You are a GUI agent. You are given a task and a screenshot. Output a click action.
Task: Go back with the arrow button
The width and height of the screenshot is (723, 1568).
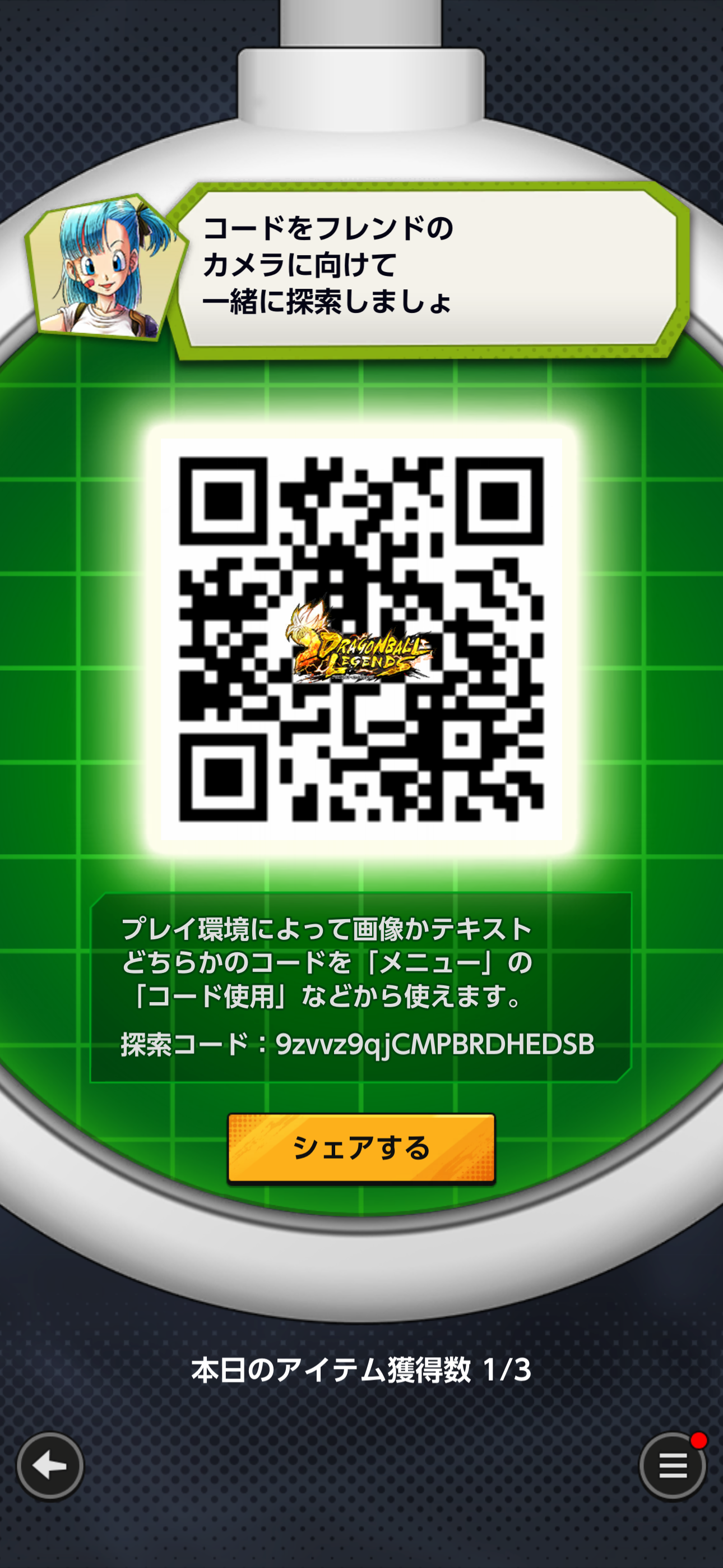coord(50,1466)
